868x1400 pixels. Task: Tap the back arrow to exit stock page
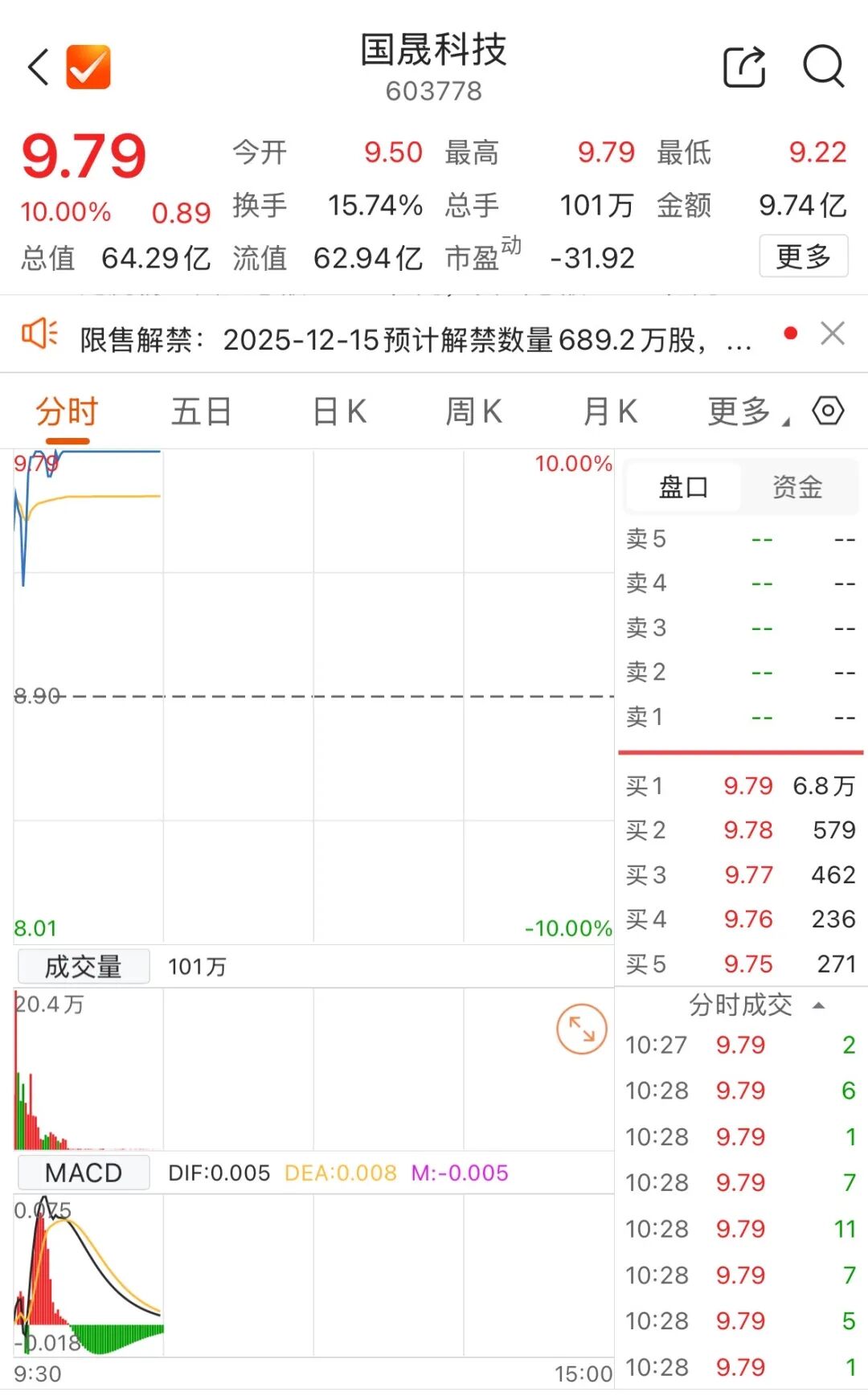[x=38, y=66]
